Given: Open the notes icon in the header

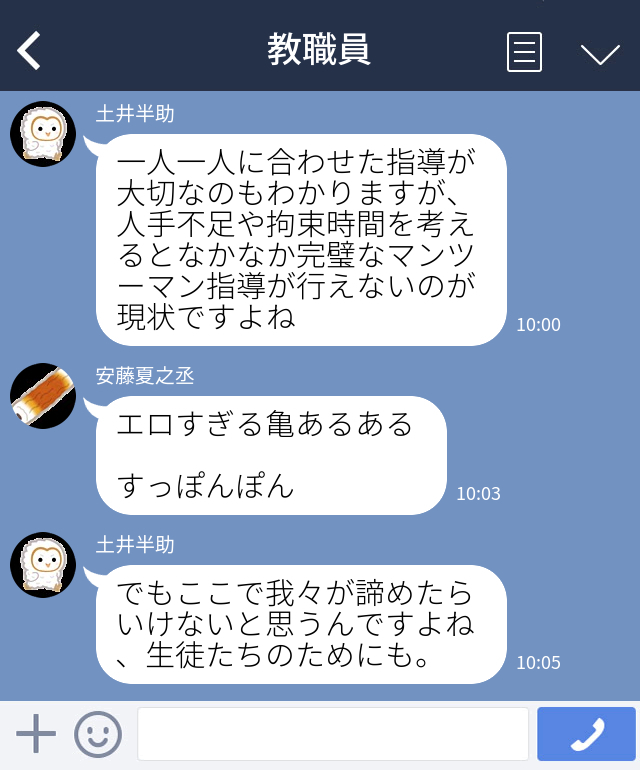Looking at the screenshot, I should point(524,52).
